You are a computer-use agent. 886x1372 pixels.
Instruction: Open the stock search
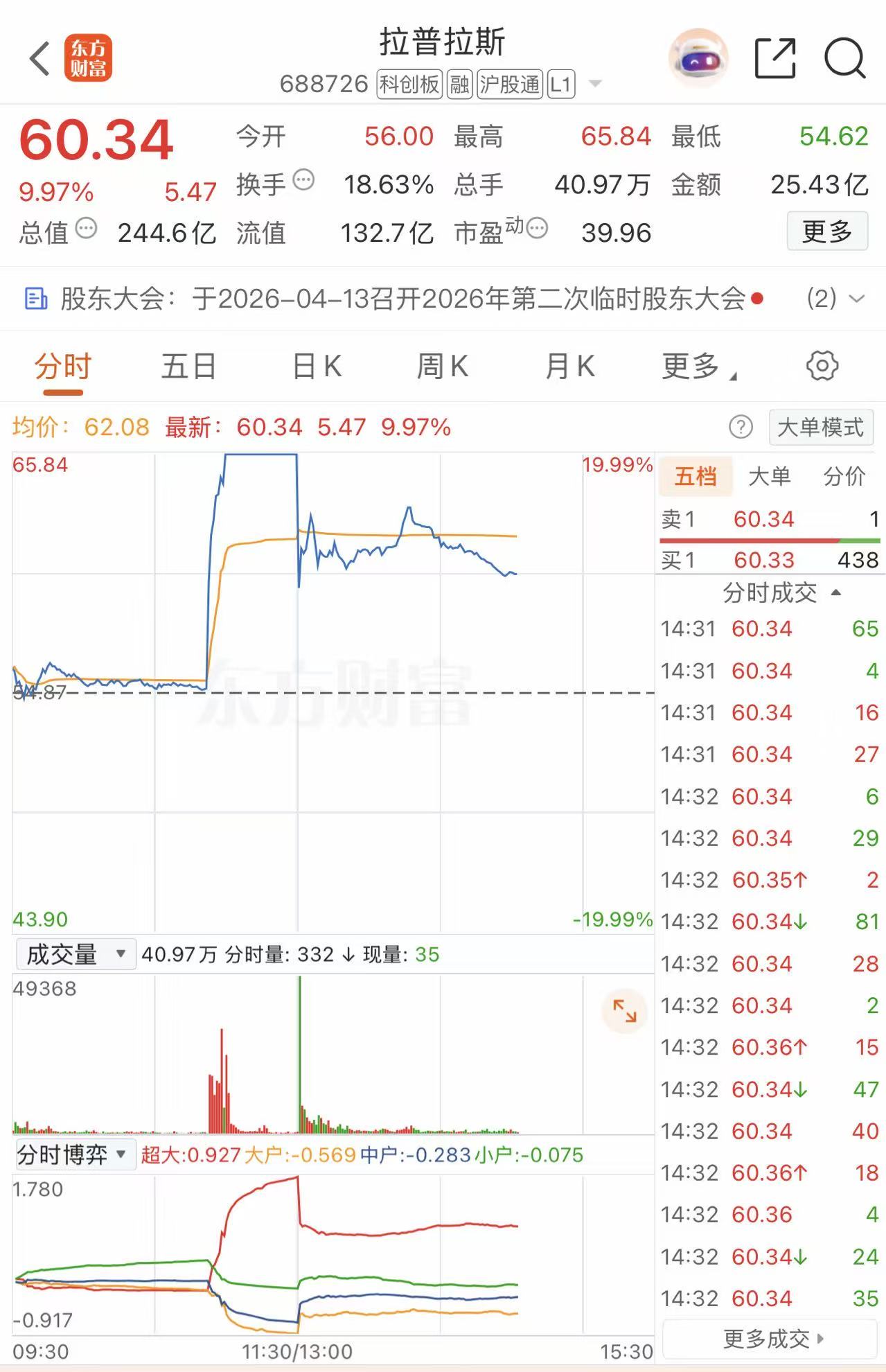(x=844, y=58)
